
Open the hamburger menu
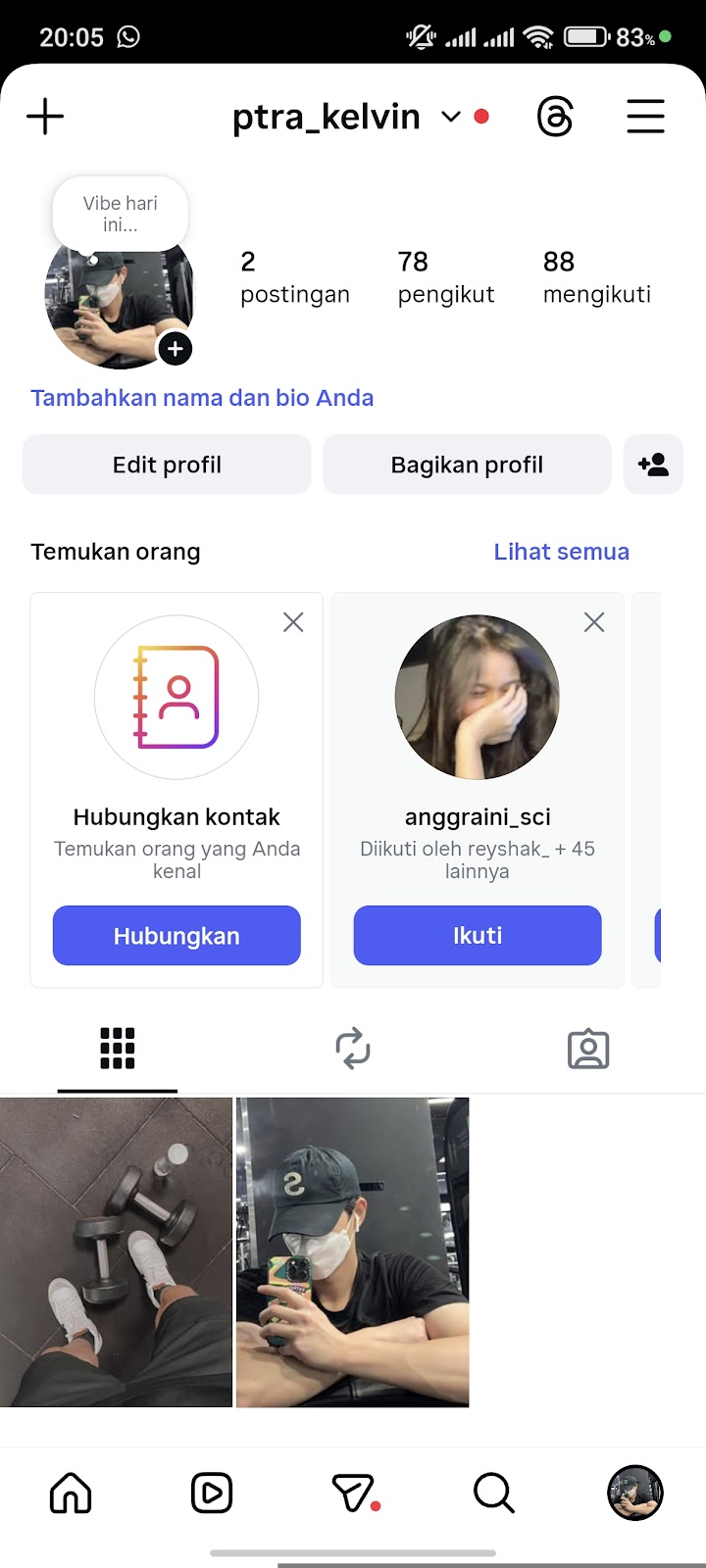pos(645,117)
